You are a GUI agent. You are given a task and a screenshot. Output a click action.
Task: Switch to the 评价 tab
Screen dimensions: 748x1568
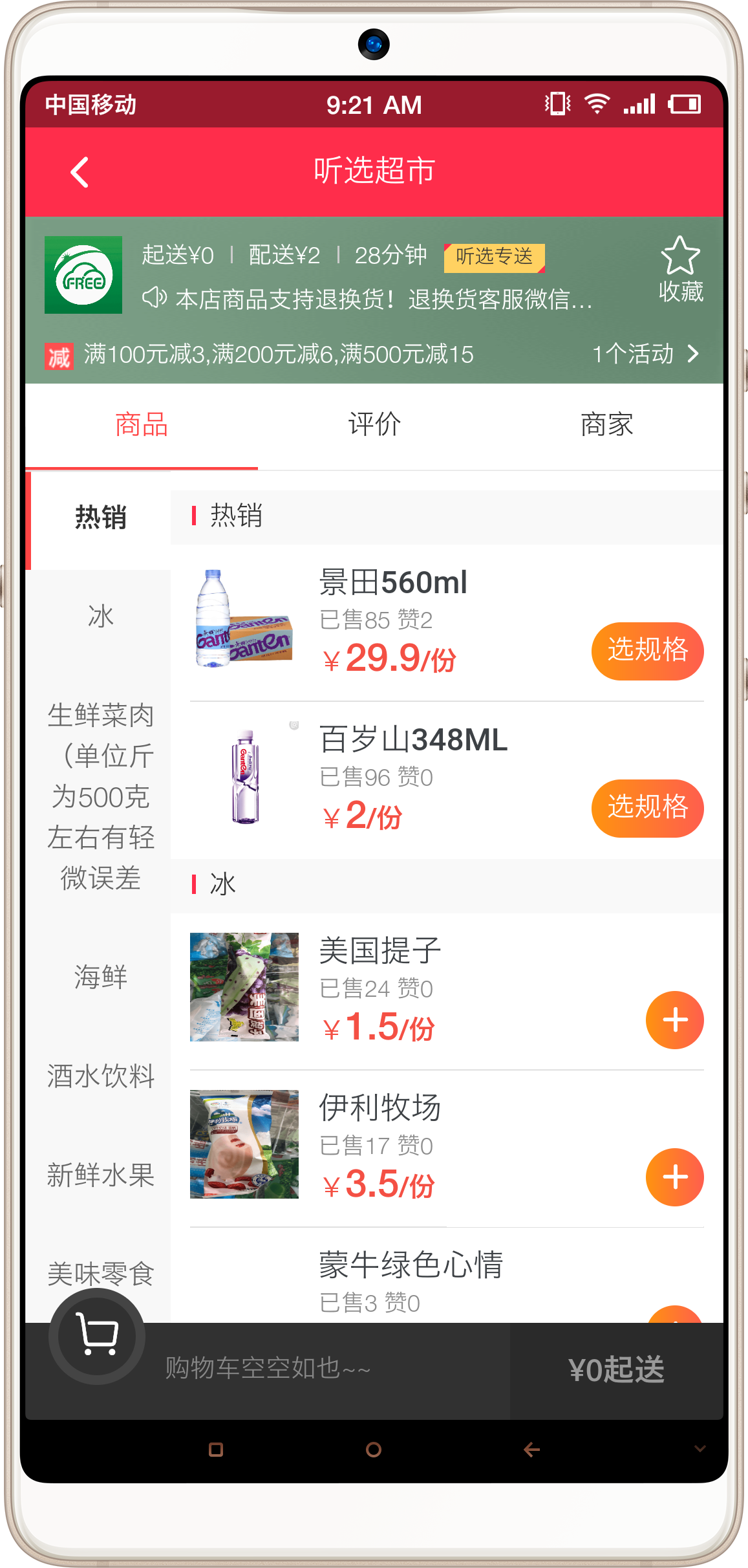[374, 425]
